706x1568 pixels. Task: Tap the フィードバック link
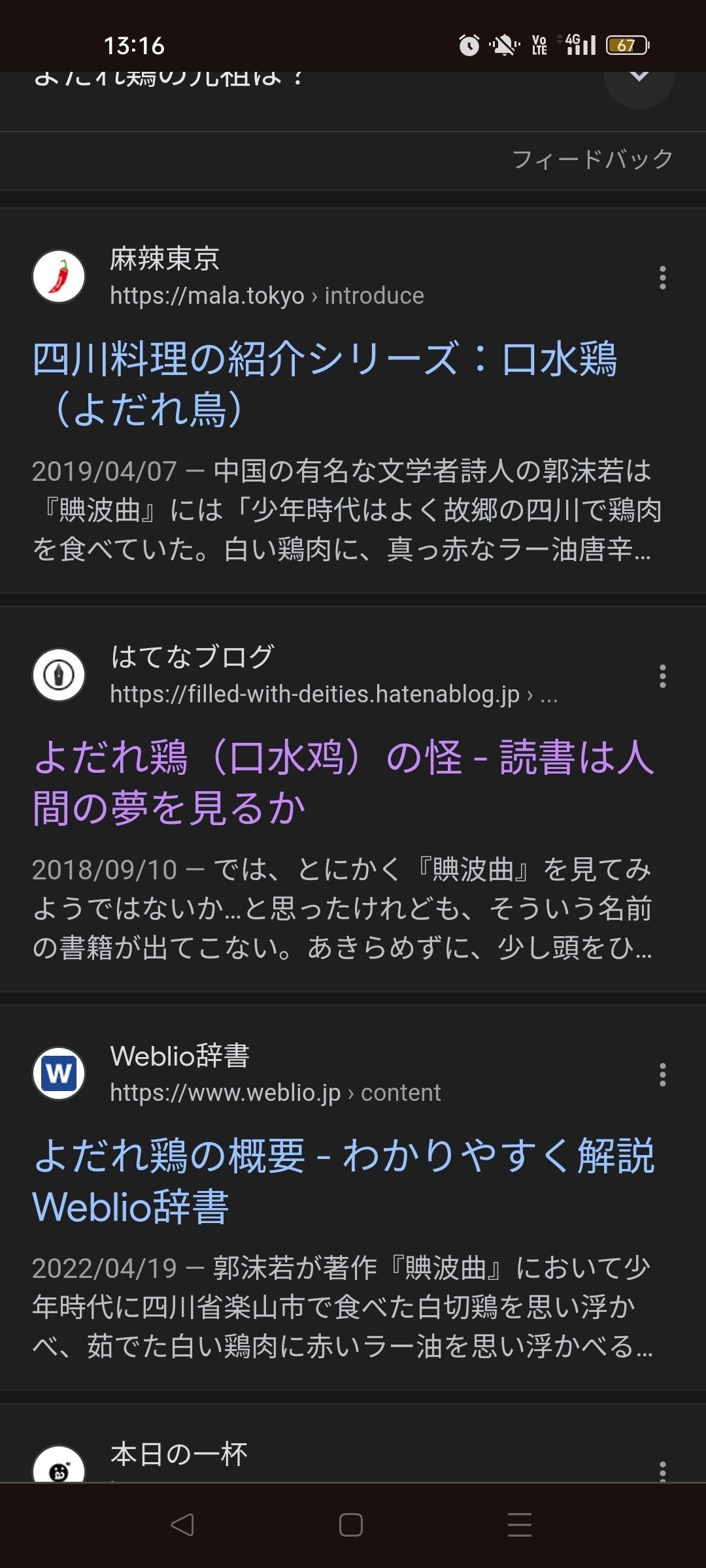(x=592, y=159)
